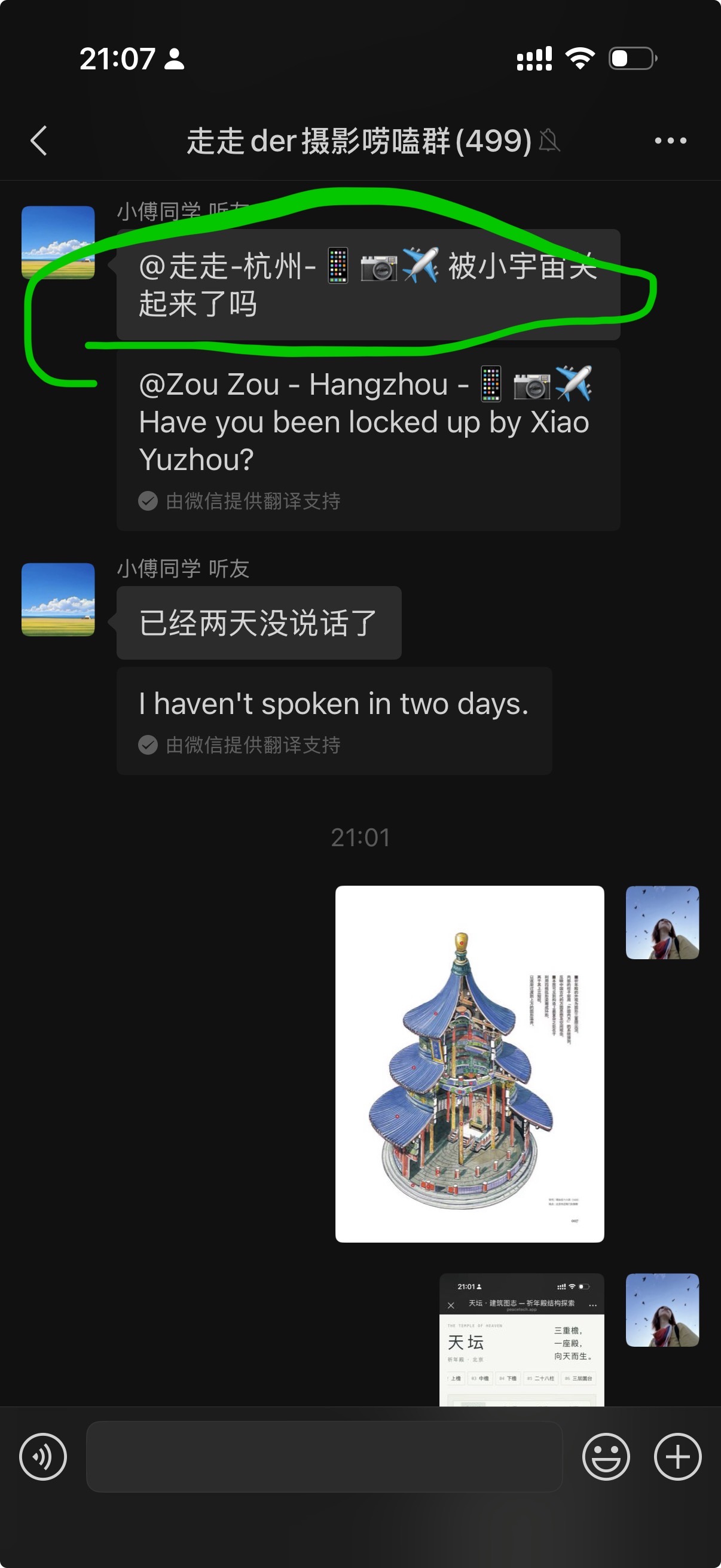Image resolution: width=721 pixels, height=1568 pixels.
Task: Open 小傅同学's avatar beside 已经两天没说话了
Action: 58,600
